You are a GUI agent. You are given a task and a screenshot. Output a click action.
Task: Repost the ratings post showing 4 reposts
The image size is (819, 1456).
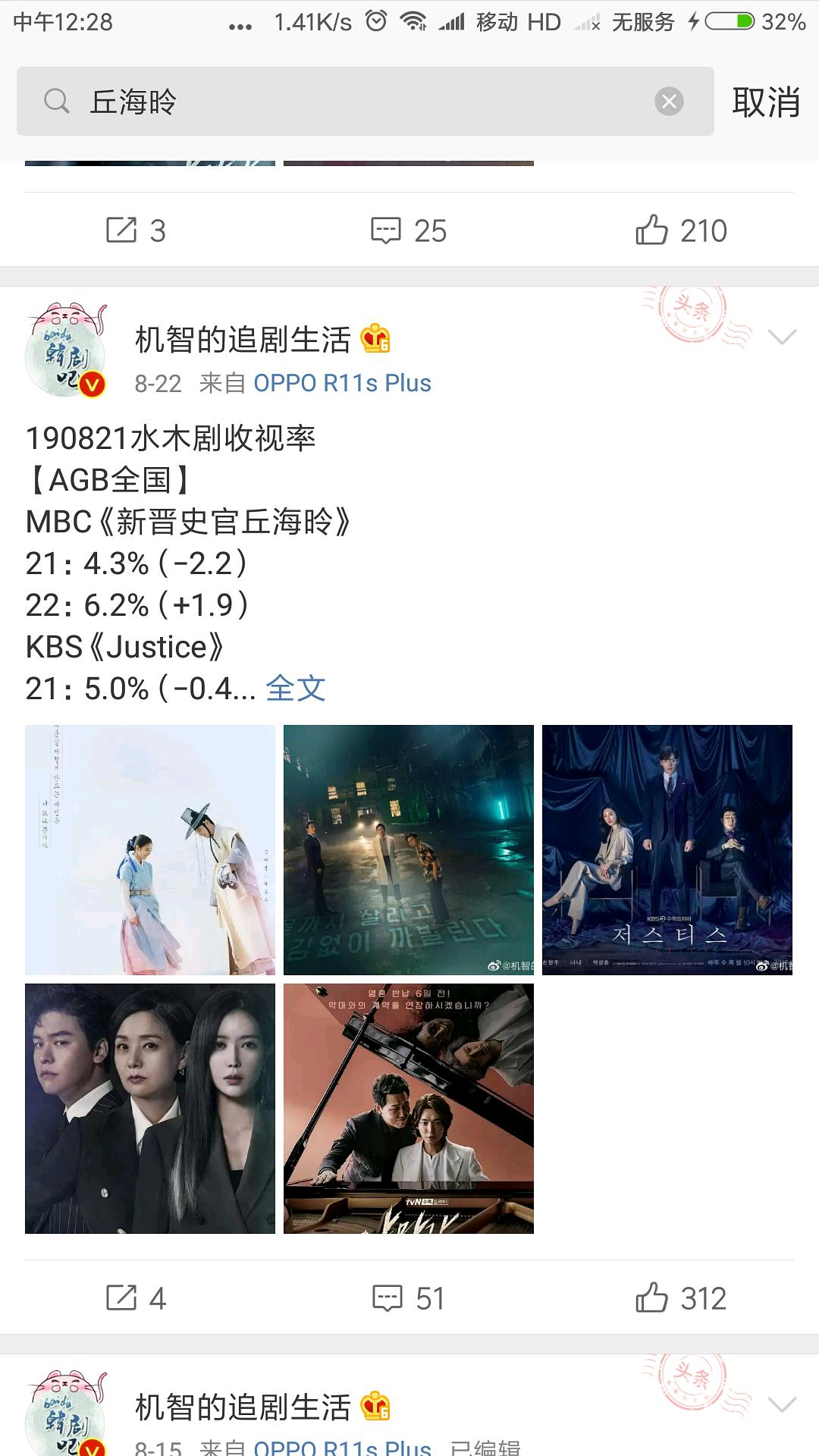click(x=136, y=1298)
